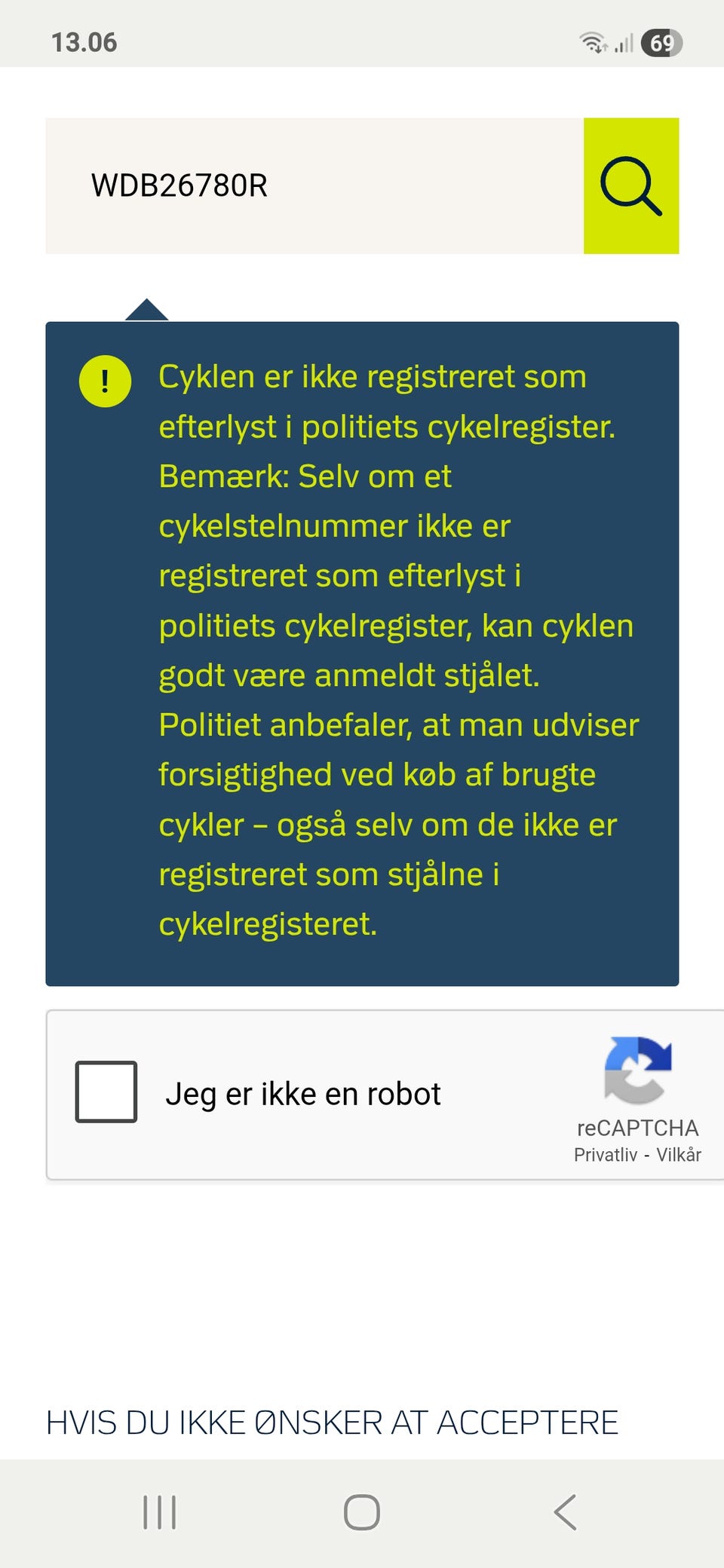Open the Vilkår link

point(681,1154)
